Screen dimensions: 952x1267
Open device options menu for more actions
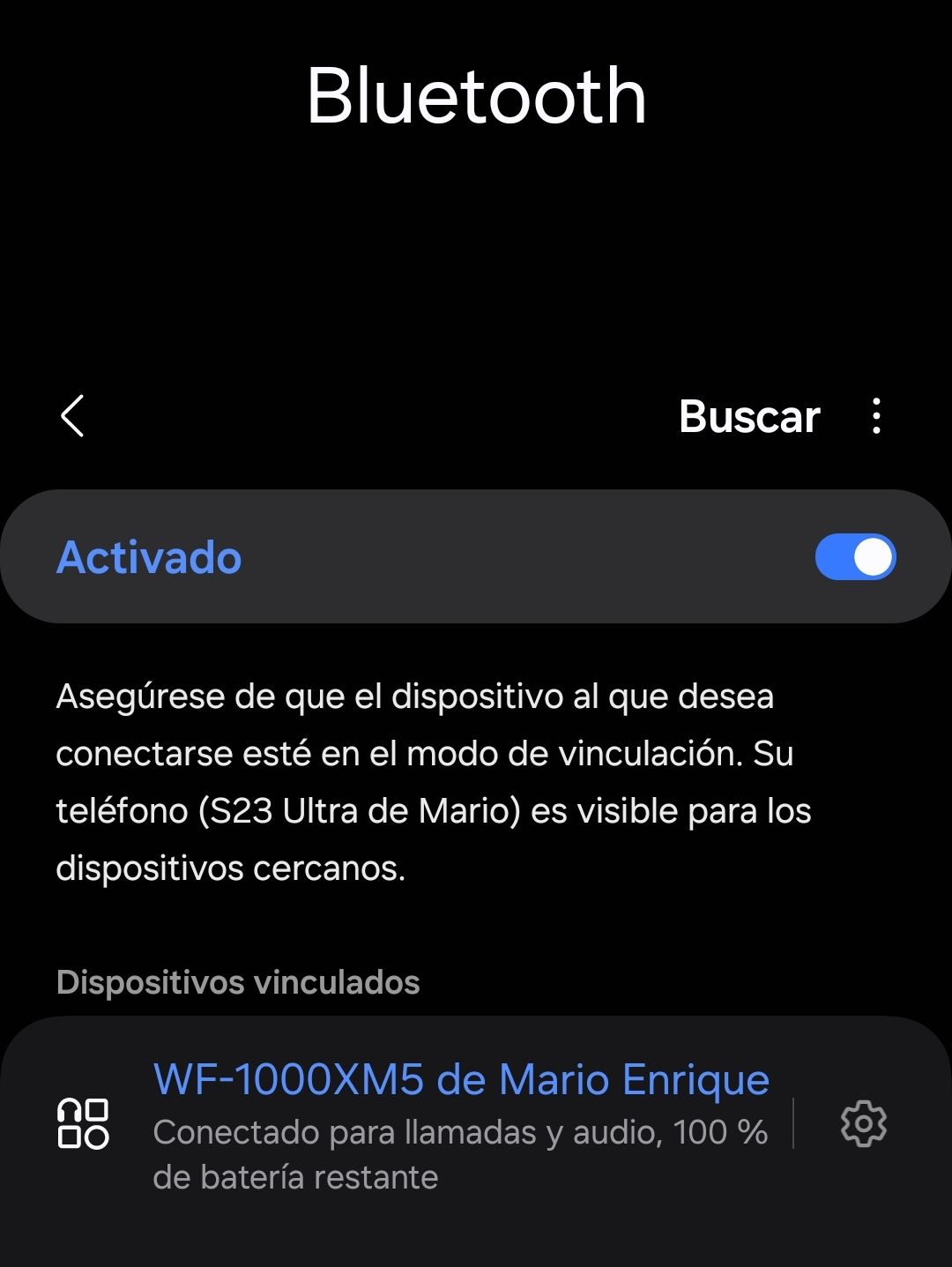click(x=876, y=416)
